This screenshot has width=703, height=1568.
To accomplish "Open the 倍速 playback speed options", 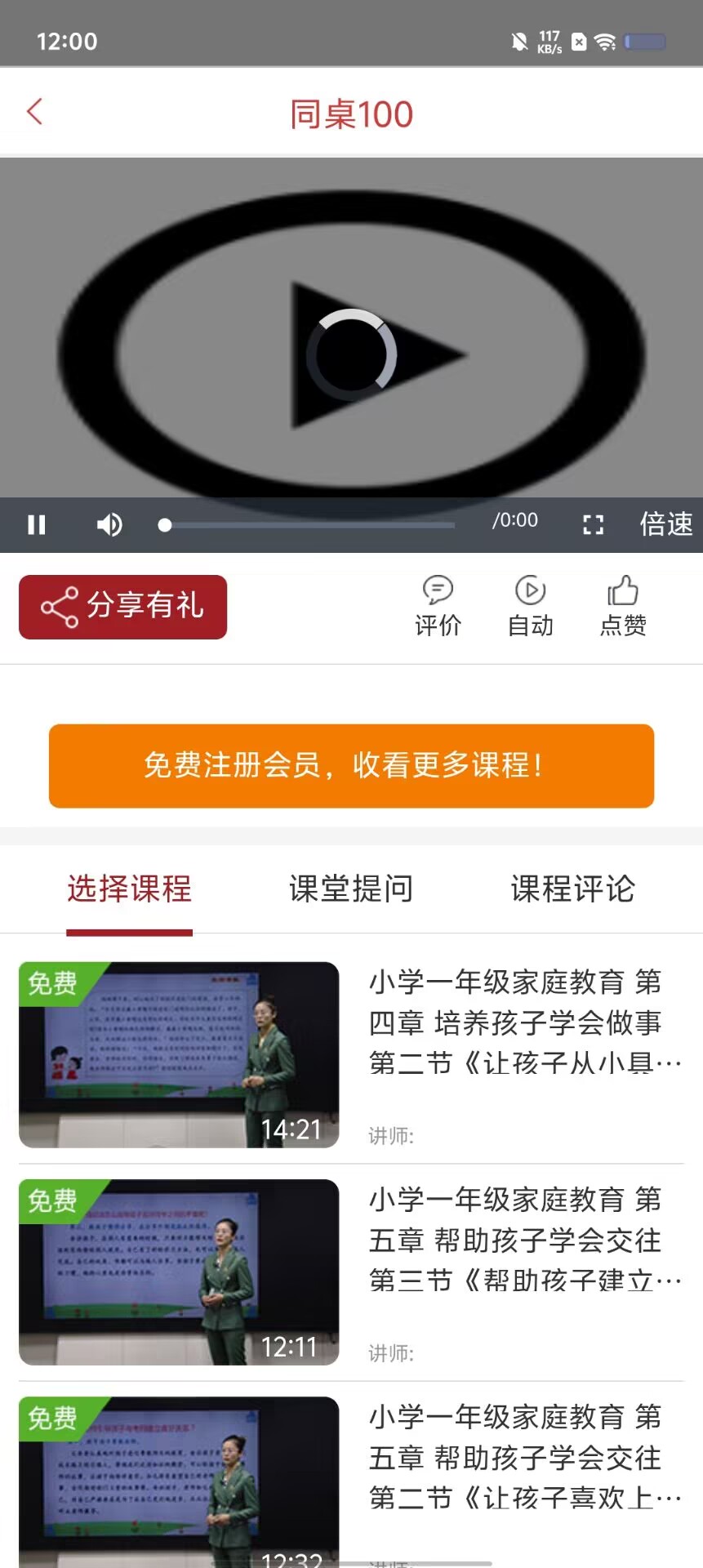I will tap(666, 524).
